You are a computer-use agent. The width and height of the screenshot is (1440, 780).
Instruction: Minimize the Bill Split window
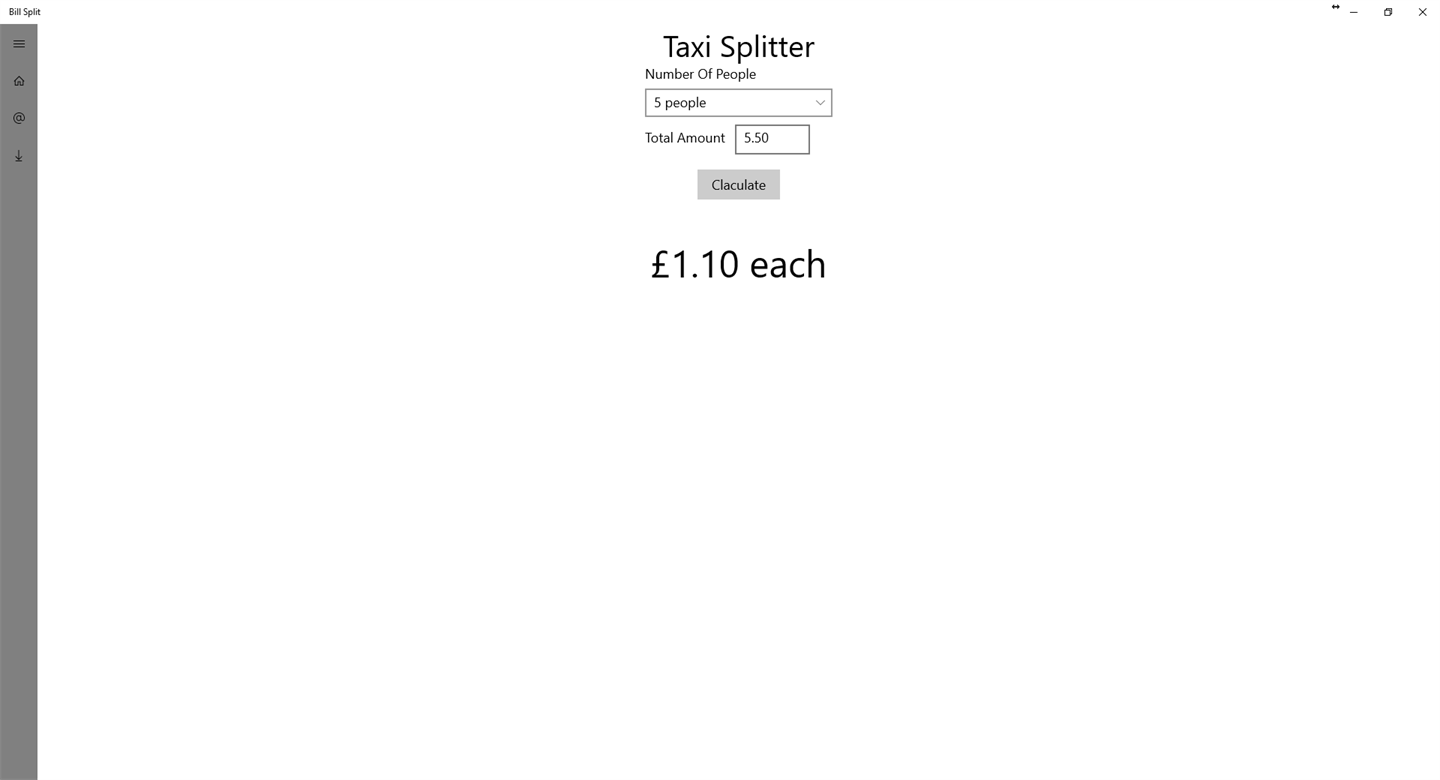pyautogui.click(x=1354, y=12)
